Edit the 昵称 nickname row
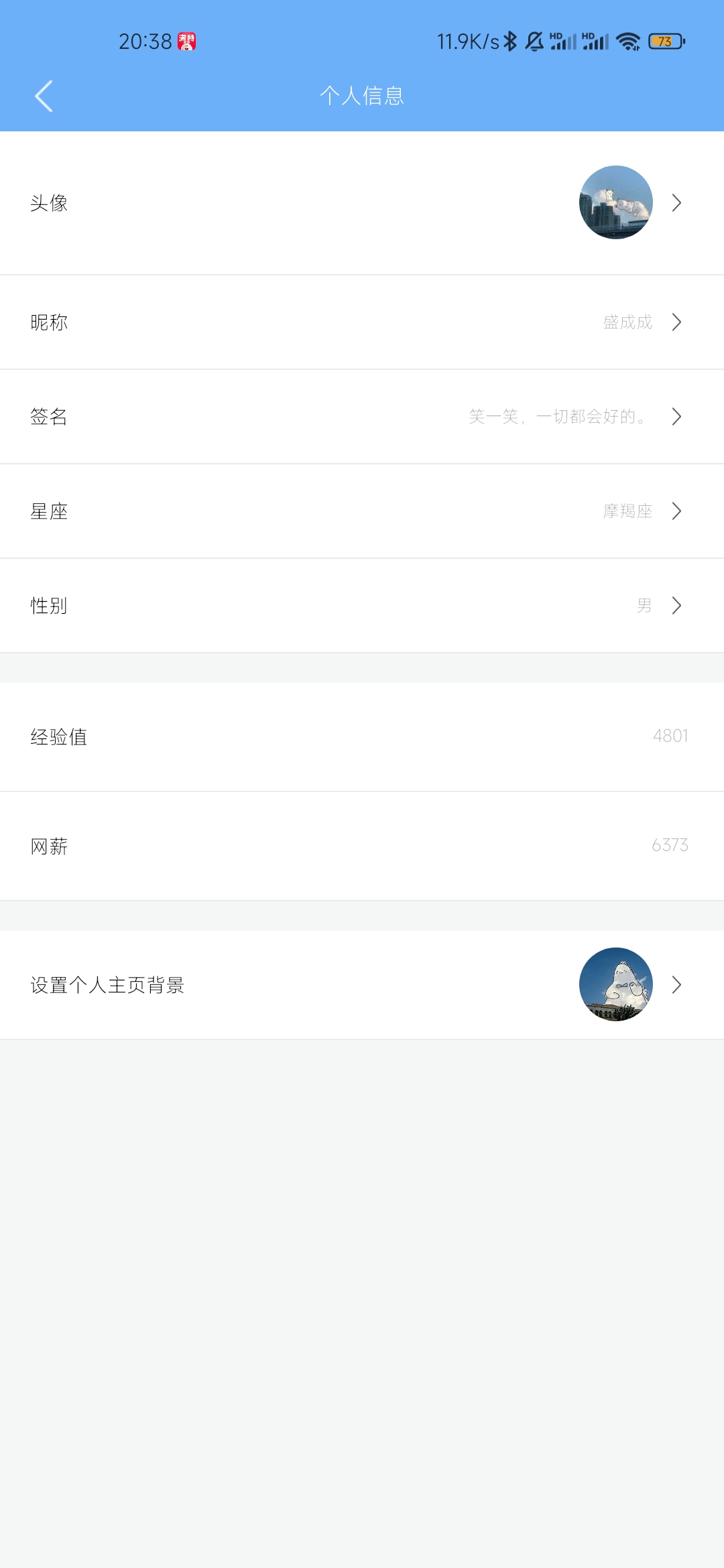 pos(362,322)
